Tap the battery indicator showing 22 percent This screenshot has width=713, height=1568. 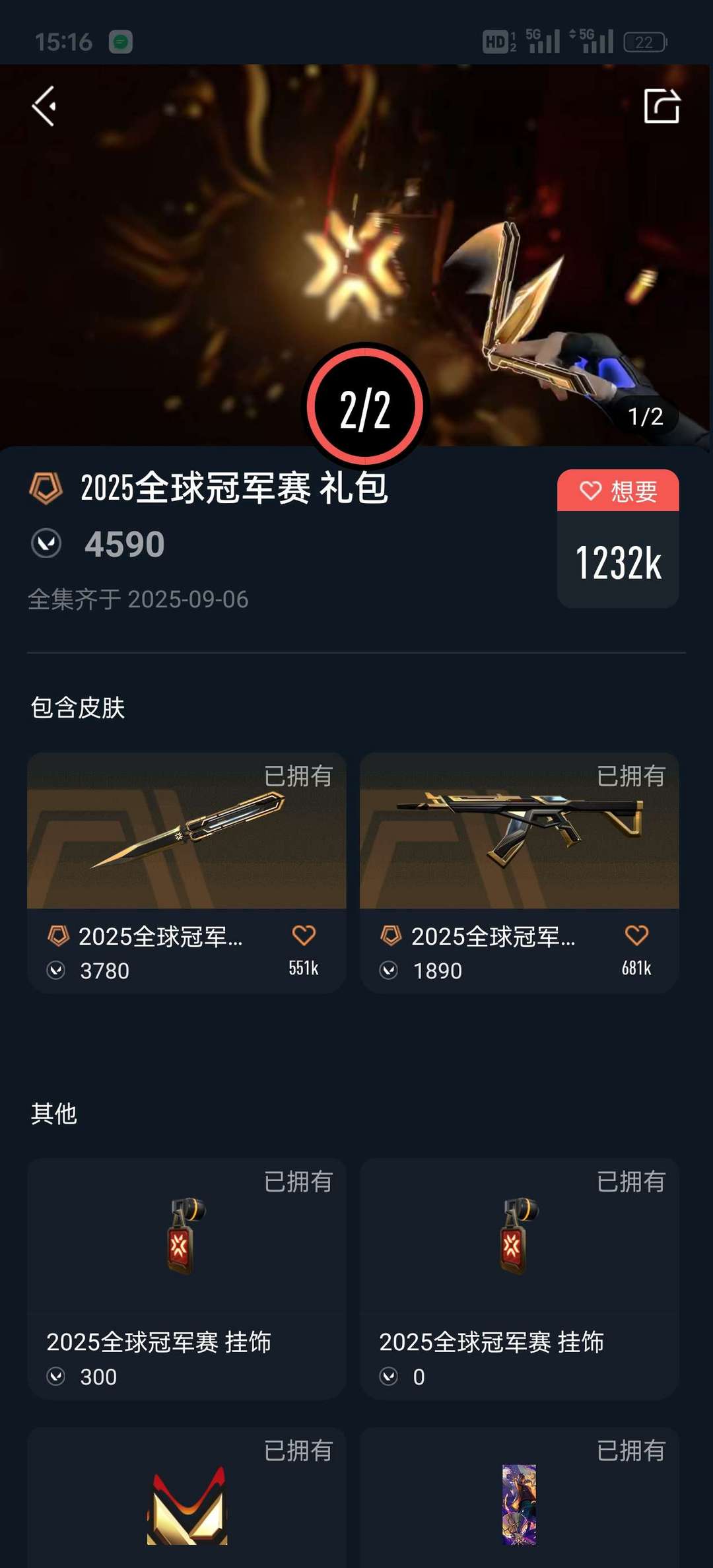(x=644, y=42)
